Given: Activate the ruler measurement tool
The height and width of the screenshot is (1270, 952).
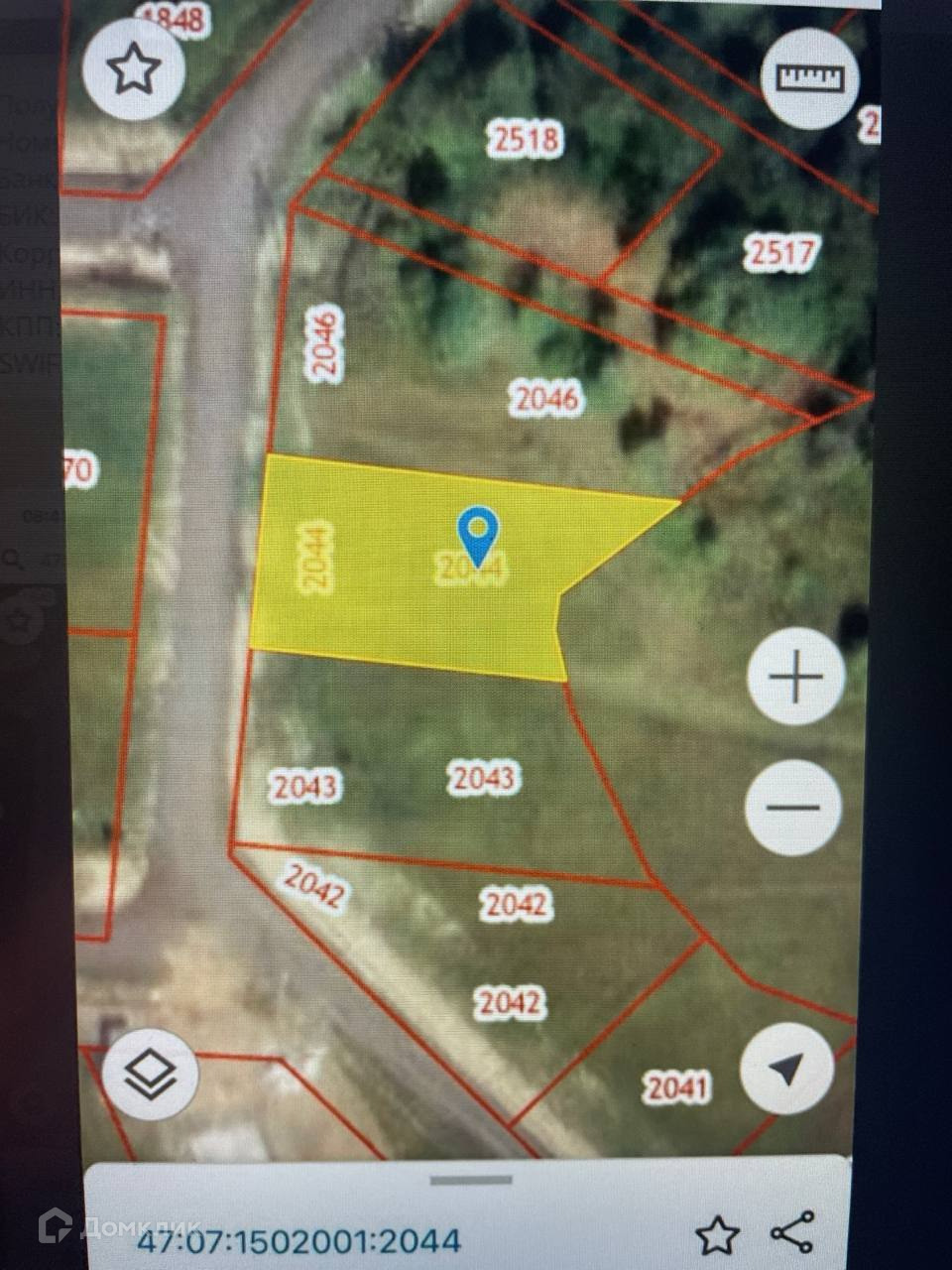Looking at the screenshot, I should coord(809,78).
